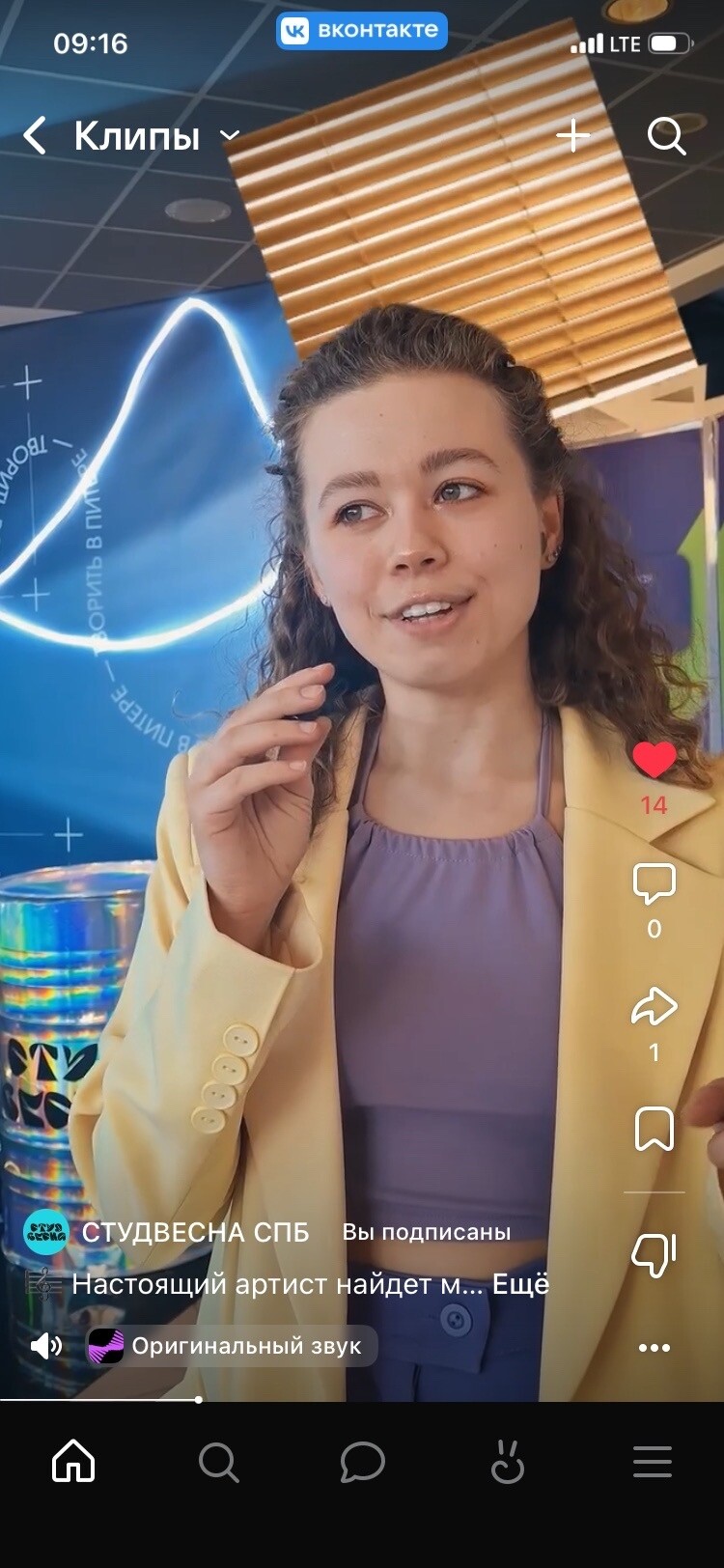Open the search tab in bottom bar
Viewport: 724px width, 1568px height.
click(218, 1463)
